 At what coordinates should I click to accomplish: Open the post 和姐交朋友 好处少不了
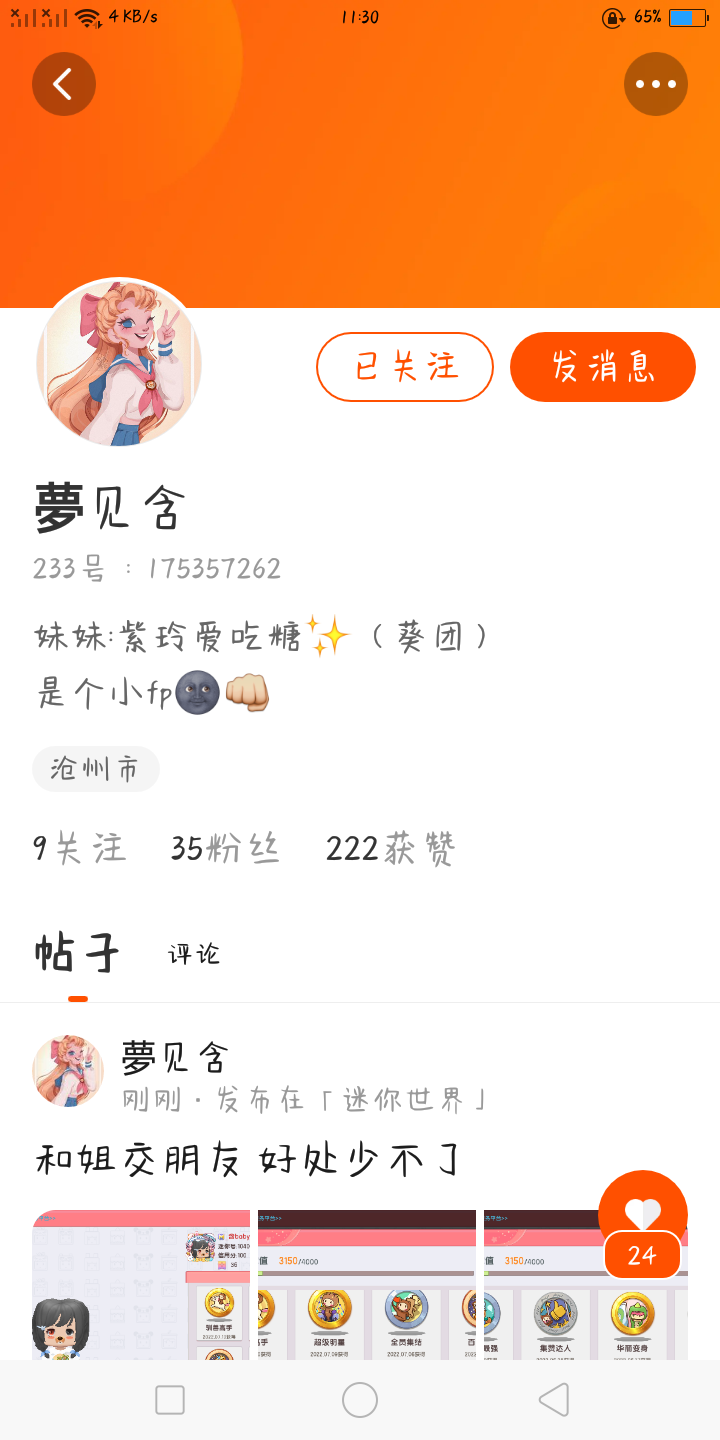click(x=248, y=1160)
